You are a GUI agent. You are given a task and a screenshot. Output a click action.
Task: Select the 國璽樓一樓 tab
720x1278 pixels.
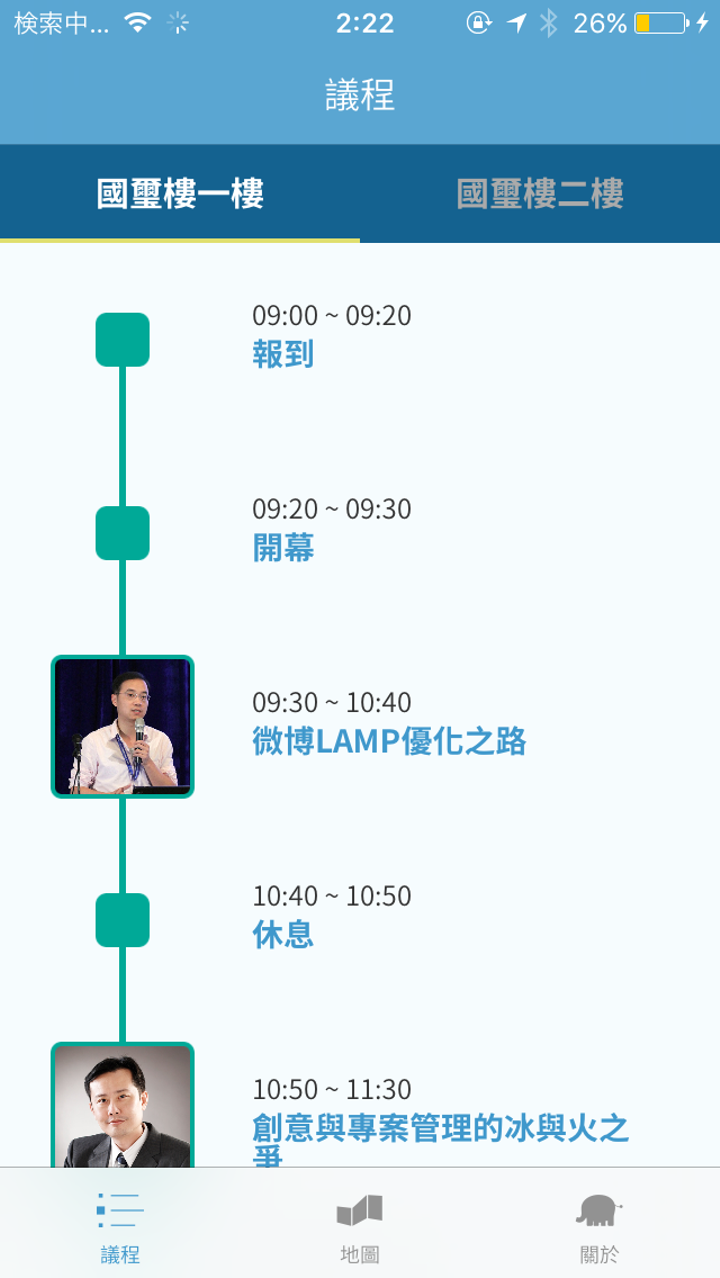pos(180,193)
